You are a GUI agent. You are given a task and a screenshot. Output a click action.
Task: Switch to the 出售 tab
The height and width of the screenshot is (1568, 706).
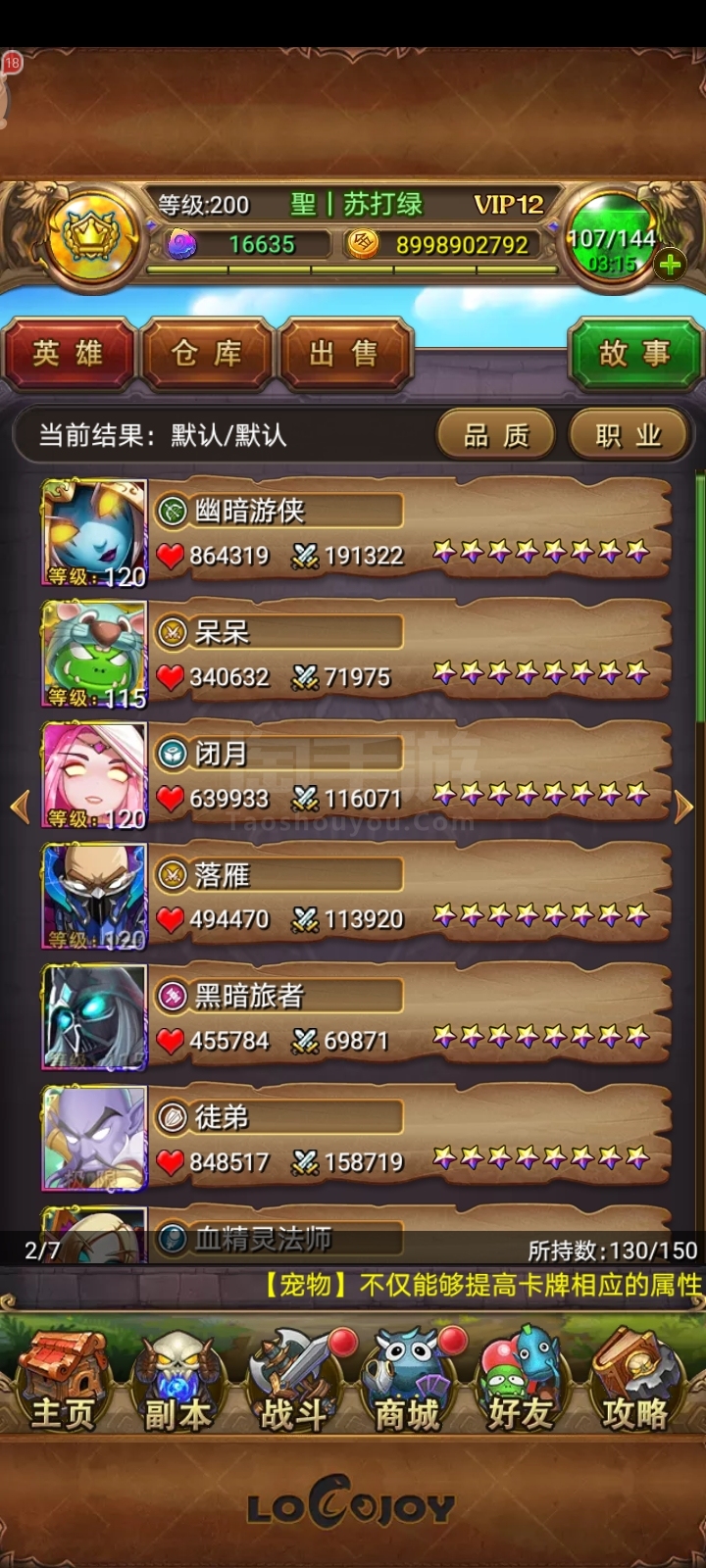[x=344, y=354]
